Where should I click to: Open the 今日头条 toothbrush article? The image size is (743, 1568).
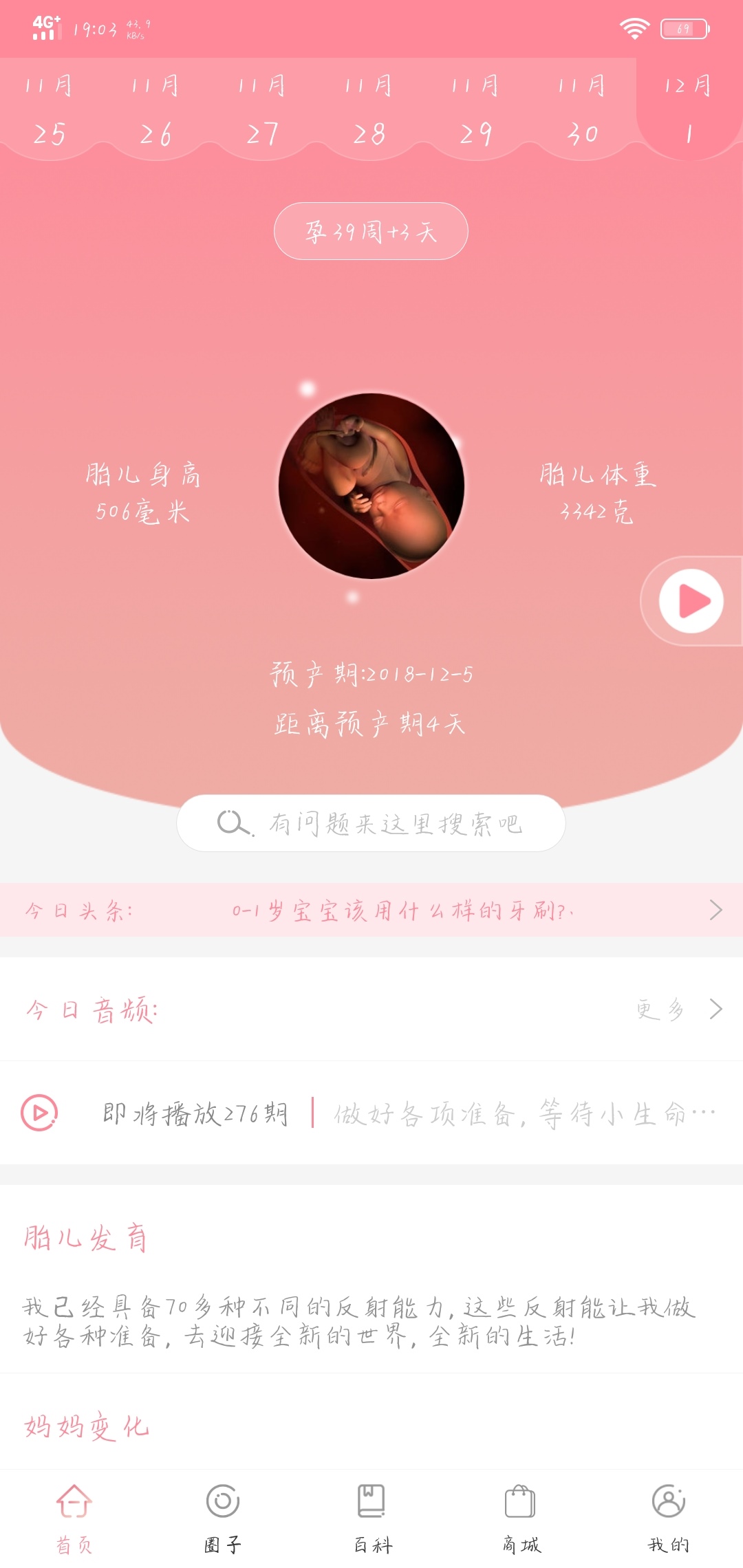click(402, 911)
